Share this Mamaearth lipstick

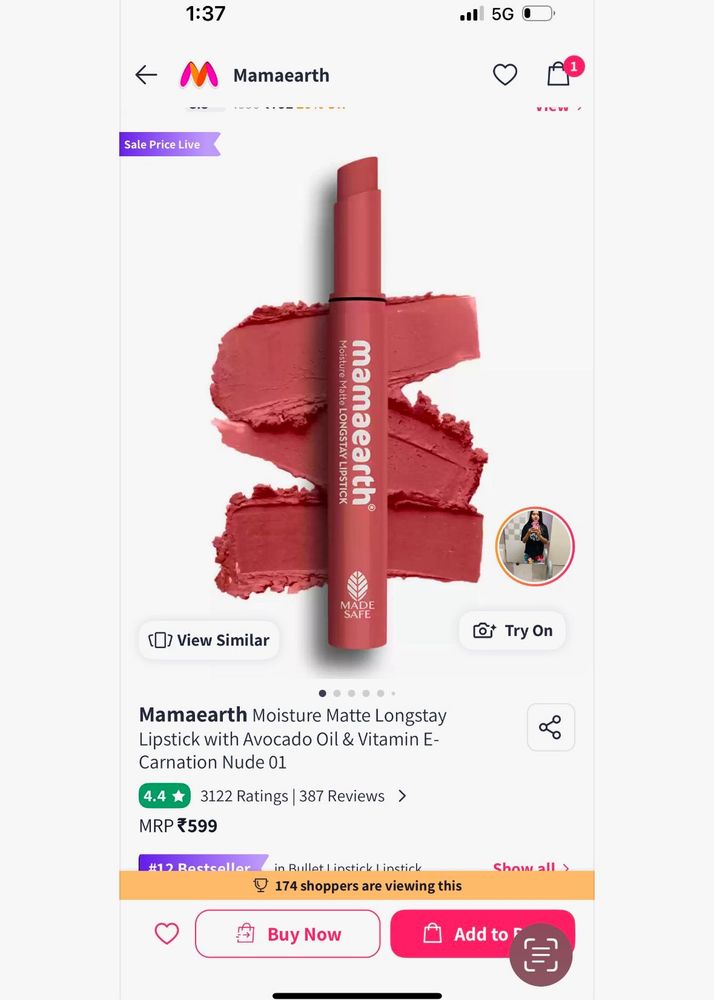point(550,727)
